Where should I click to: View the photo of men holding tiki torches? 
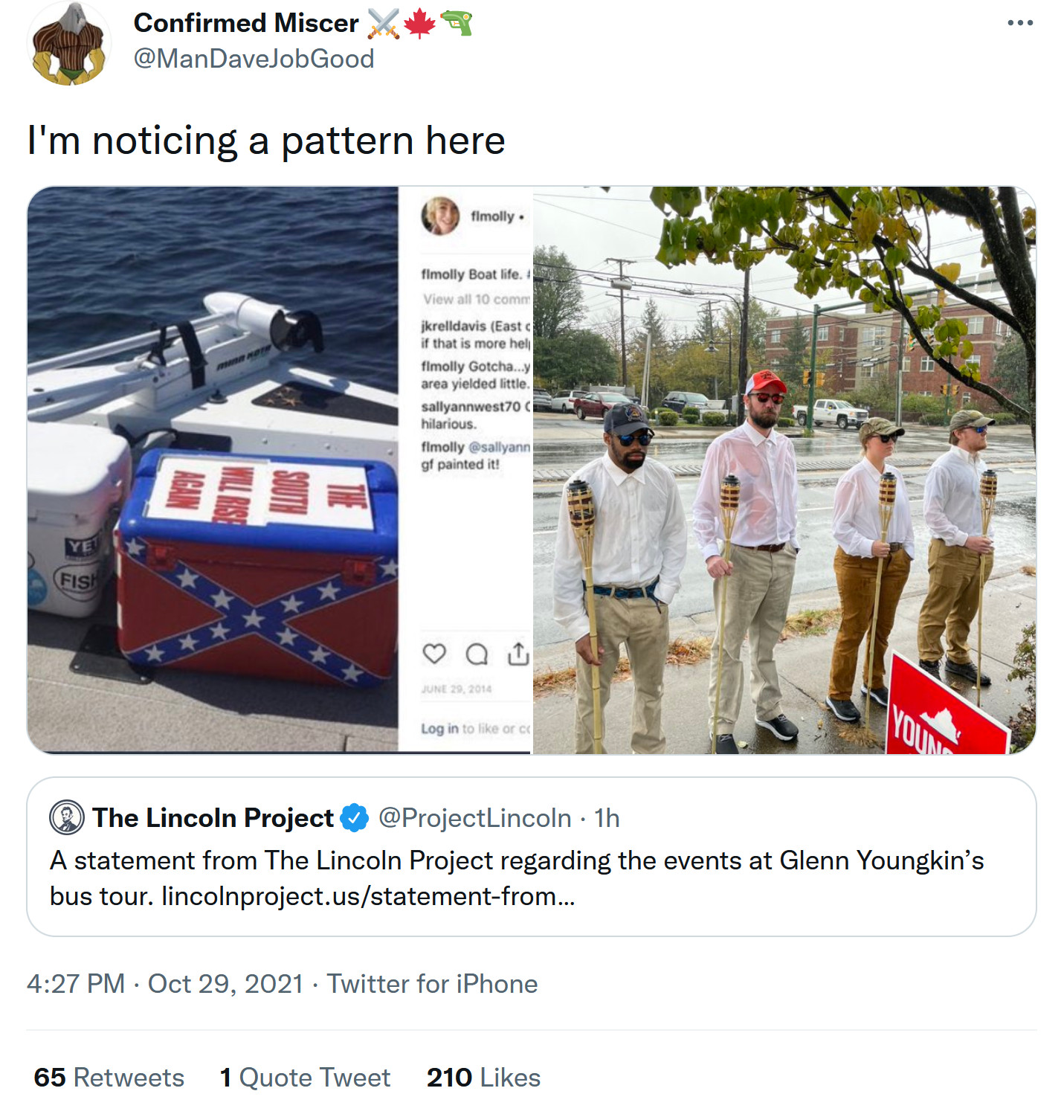click(x=784, y=470)
